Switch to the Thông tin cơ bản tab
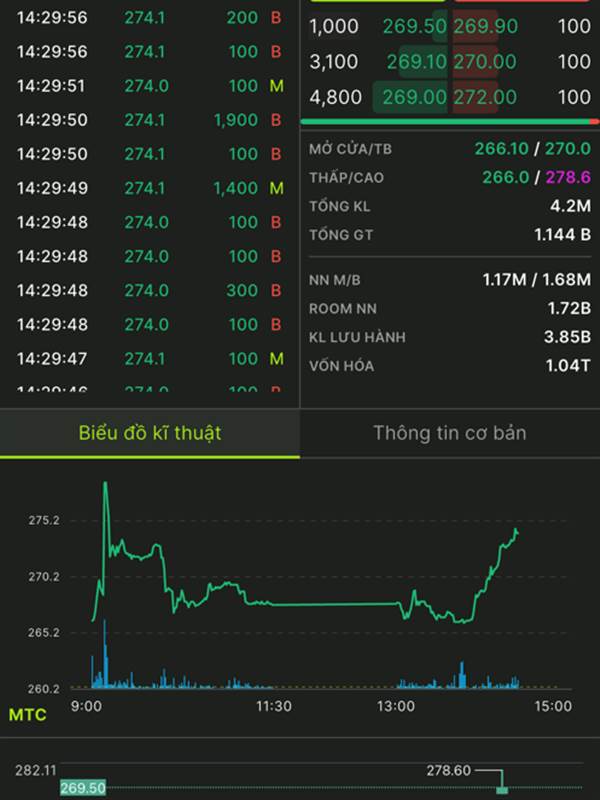This screenshot has width=600, height=800. (x=449, y=433)
